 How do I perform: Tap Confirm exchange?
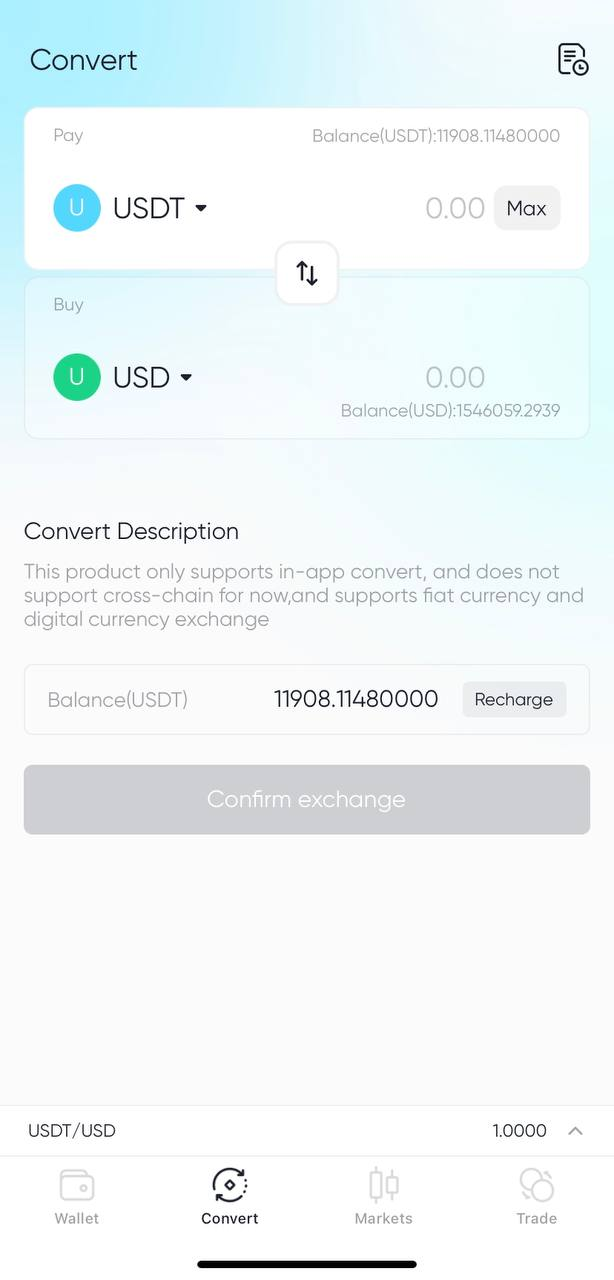307,799
